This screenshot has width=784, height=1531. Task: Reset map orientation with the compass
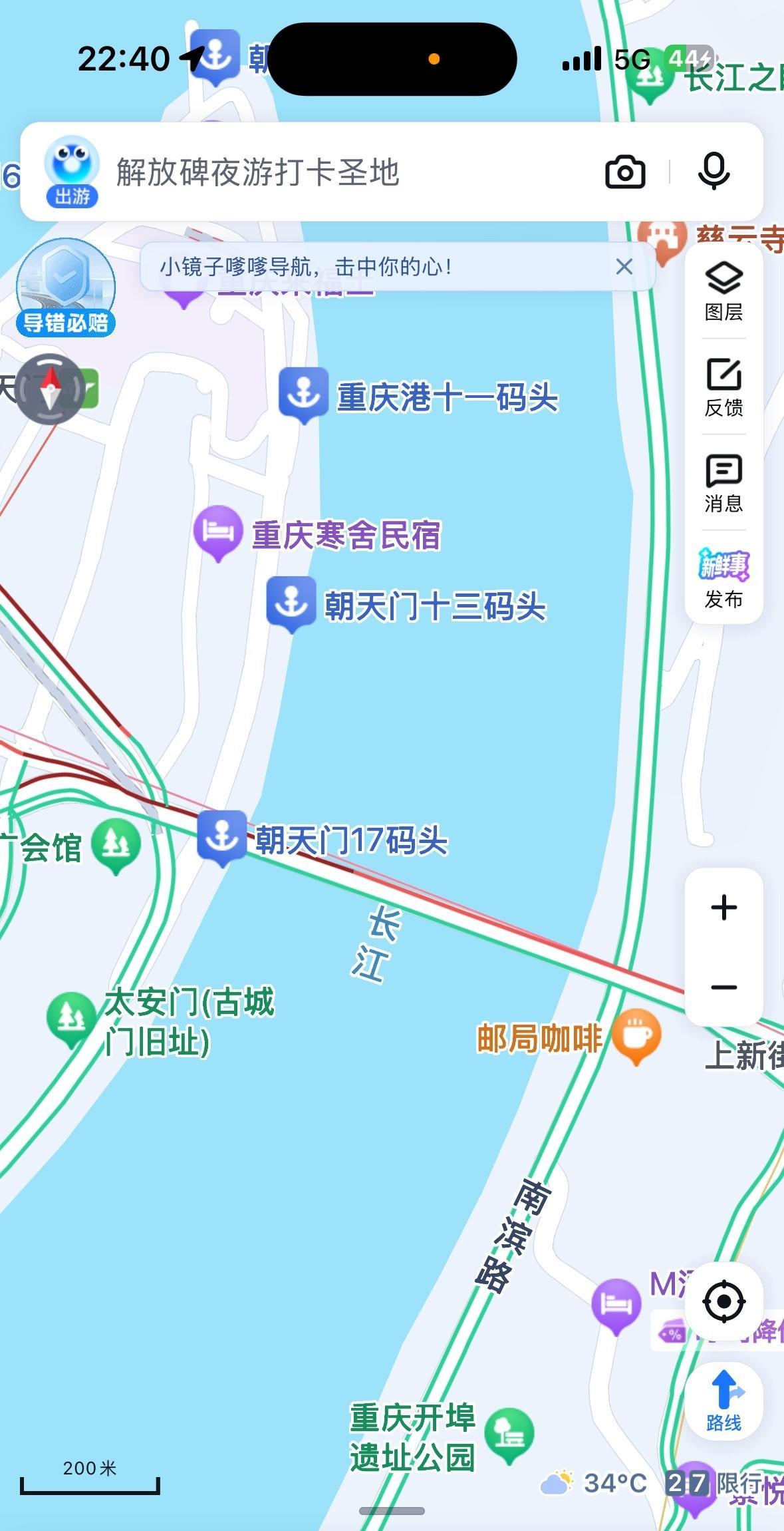[x=51, y=389]
